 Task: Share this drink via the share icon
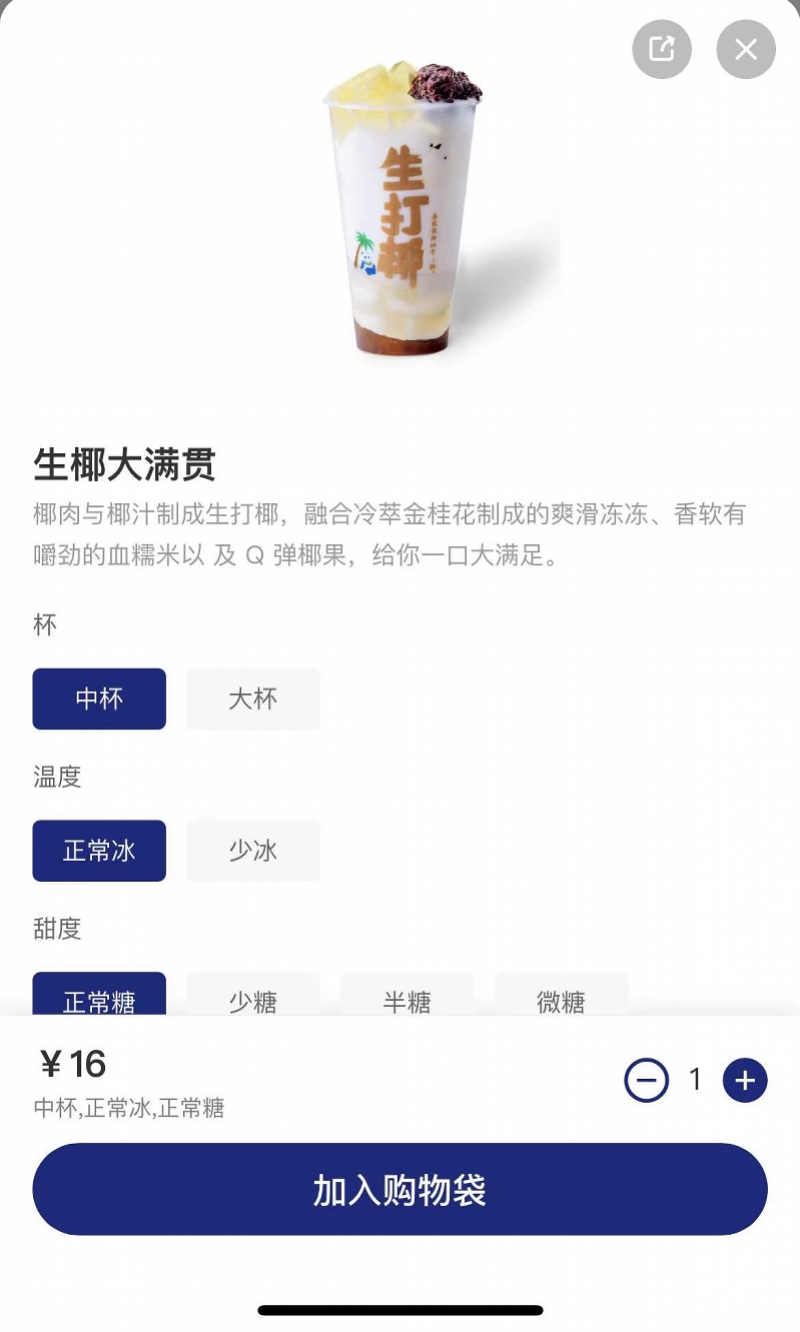pyautogui.click(x=662, y=49)
